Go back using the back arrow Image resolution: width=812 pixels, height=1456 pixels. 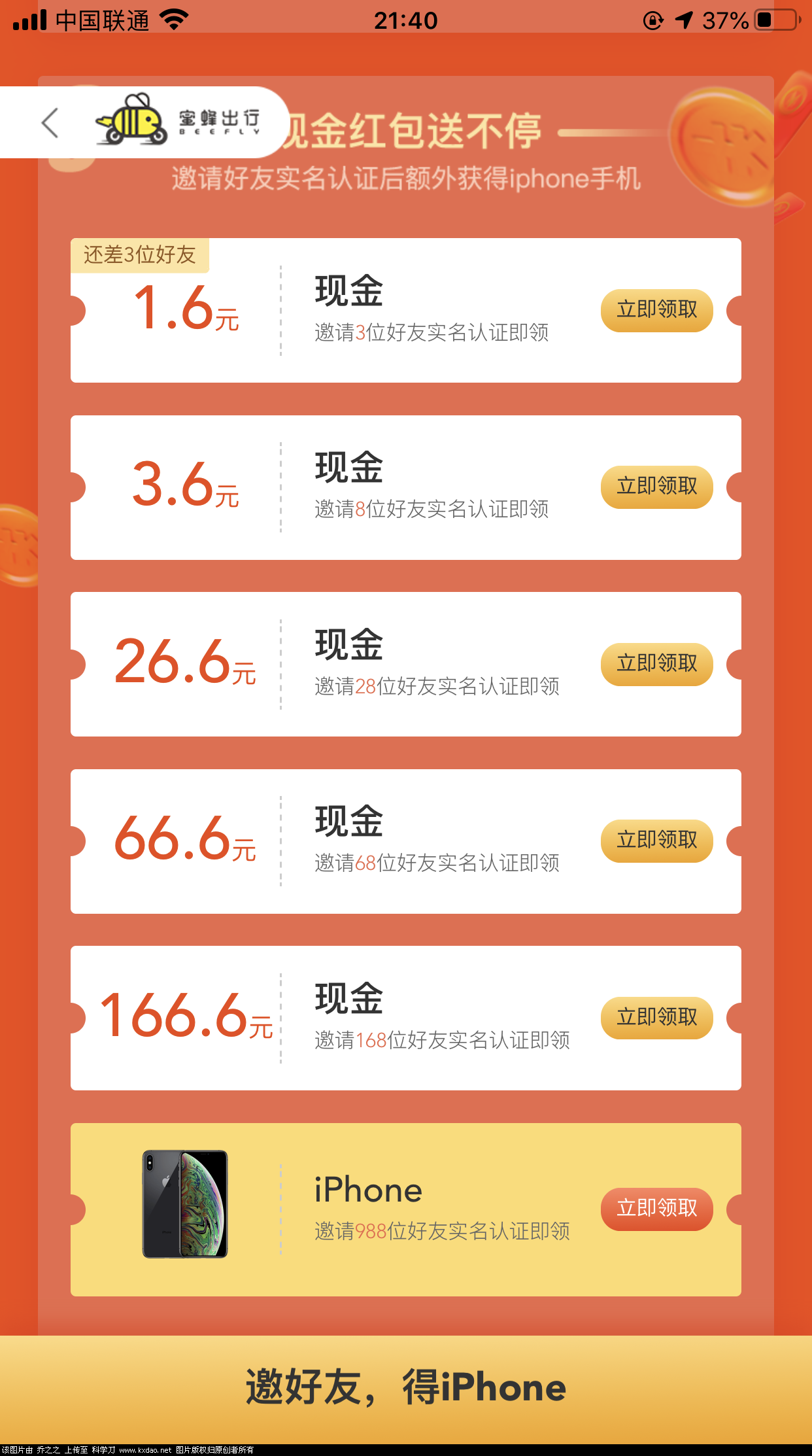[x=50, y=123]
